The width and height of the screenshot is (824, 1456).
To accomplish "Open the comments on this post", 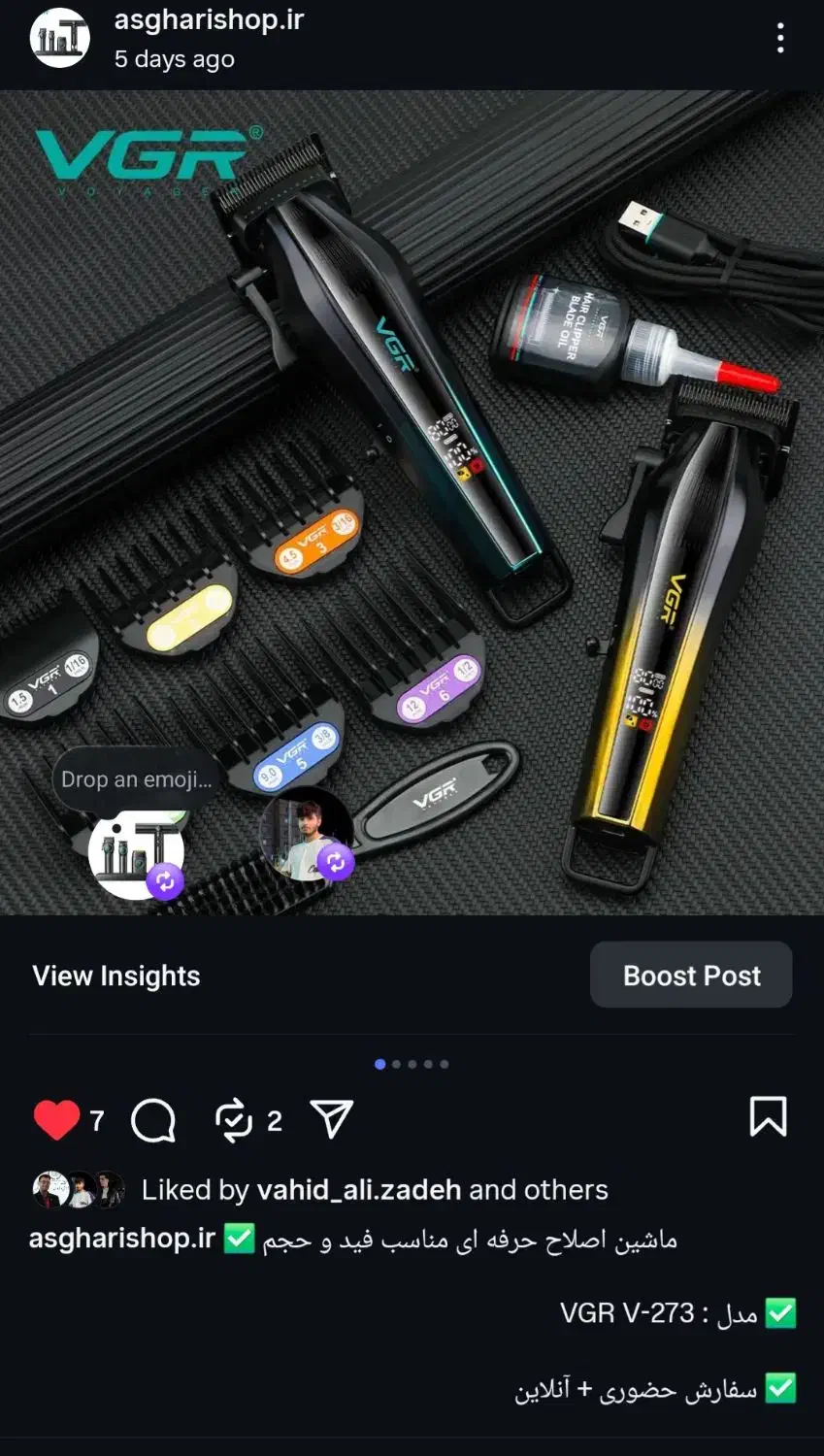I will click(x=153, y=1121).
